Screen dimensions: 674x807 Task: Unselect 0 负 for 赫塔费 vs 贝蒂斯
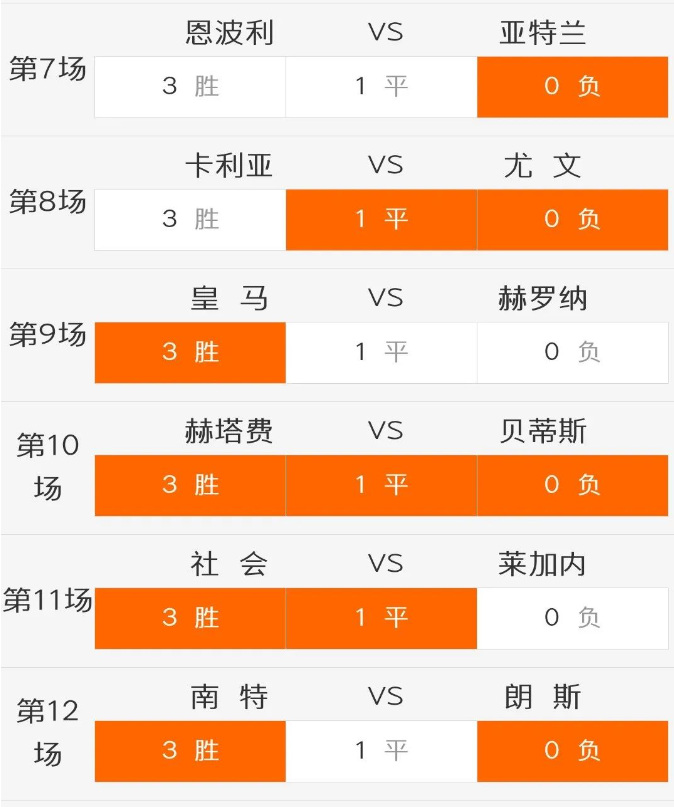572,485
